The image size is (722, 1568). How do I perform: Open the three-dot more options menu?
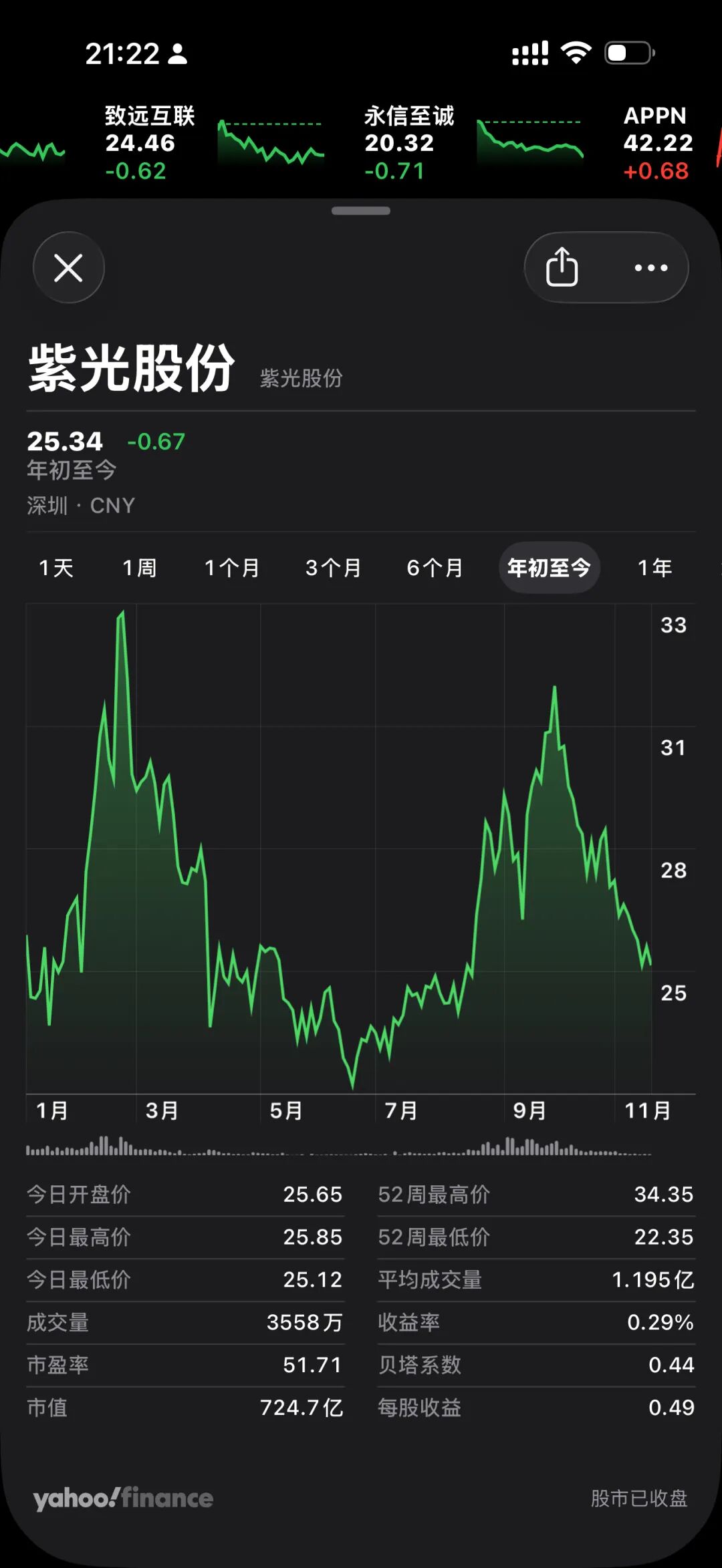pos(650,268)
